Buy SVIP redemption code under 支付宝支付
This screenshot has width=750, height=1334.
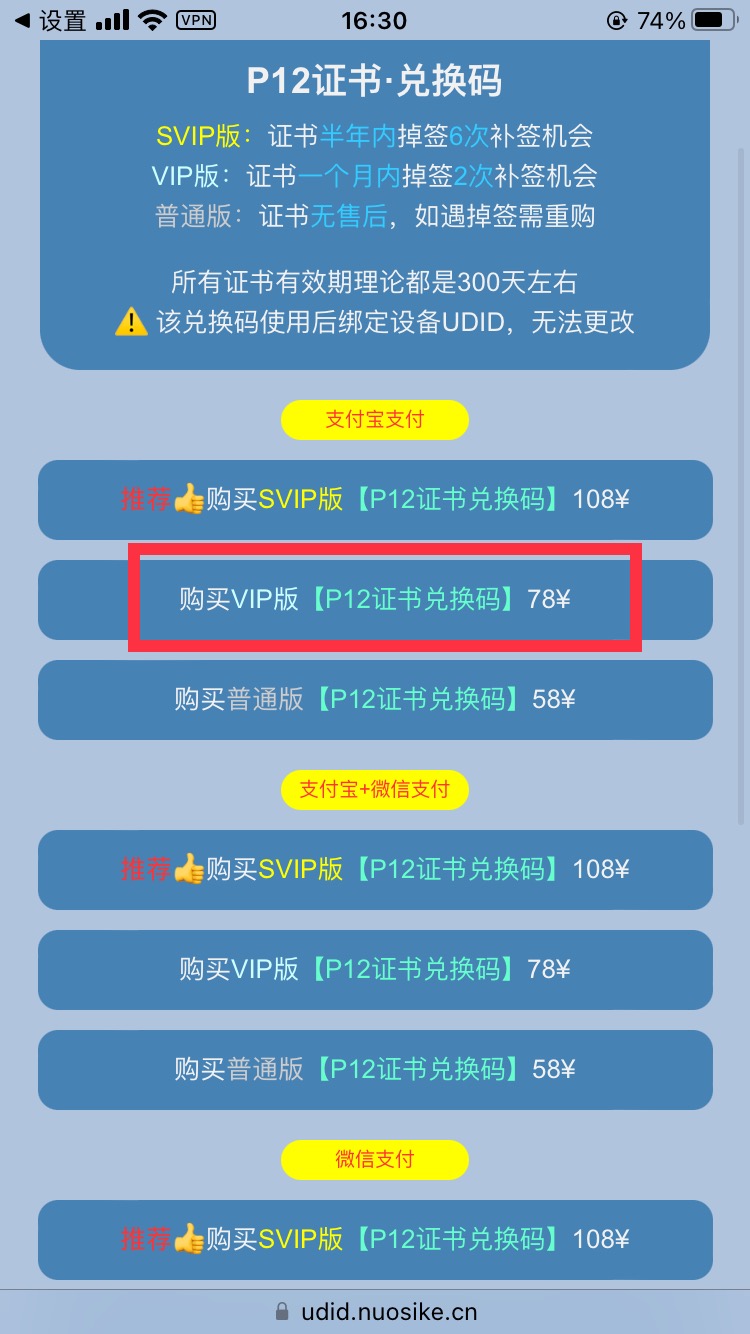point(375,500)
